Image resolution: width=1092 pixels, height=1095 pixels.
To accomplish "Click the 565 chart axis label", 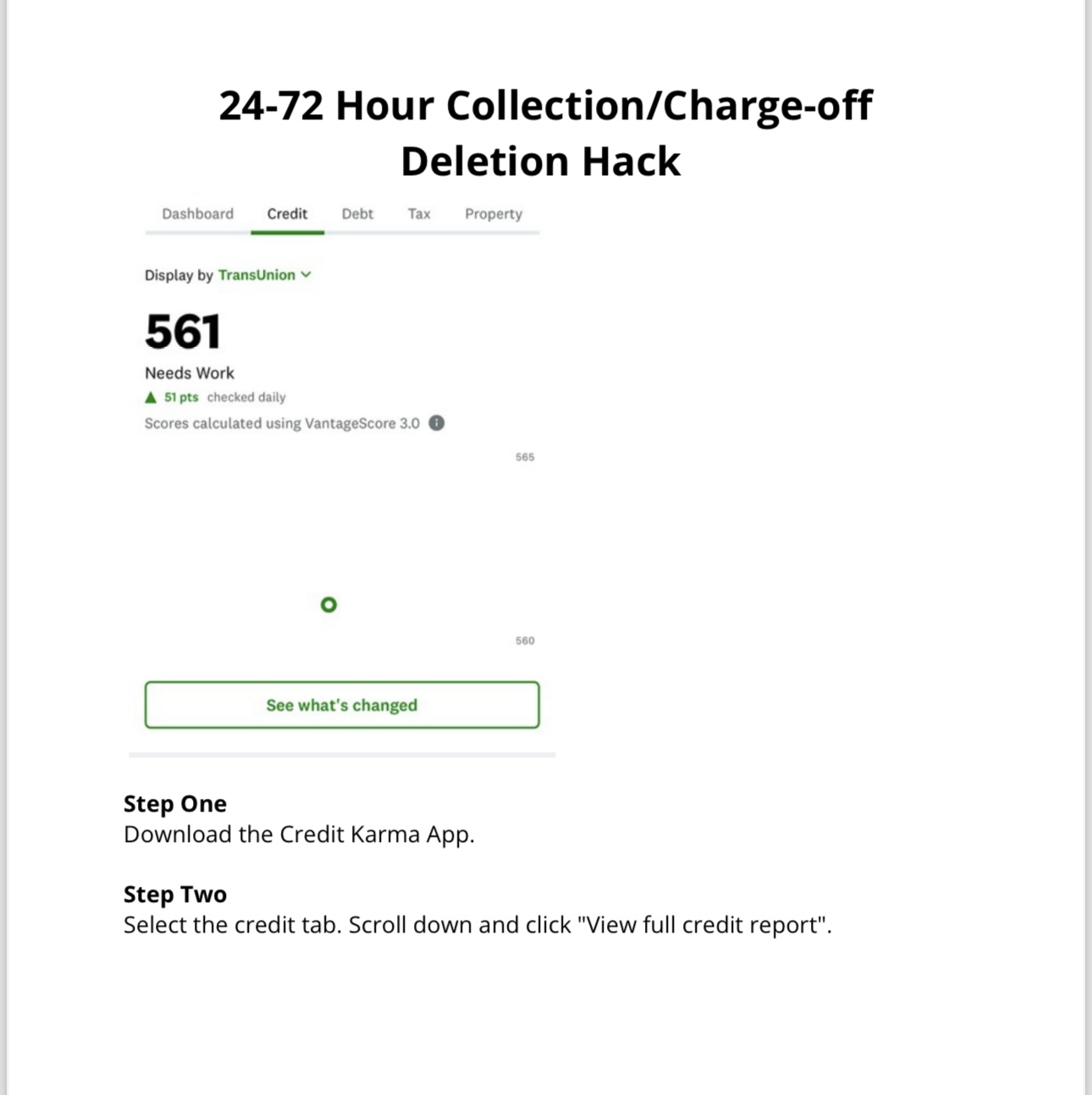I will coord(525,456).
